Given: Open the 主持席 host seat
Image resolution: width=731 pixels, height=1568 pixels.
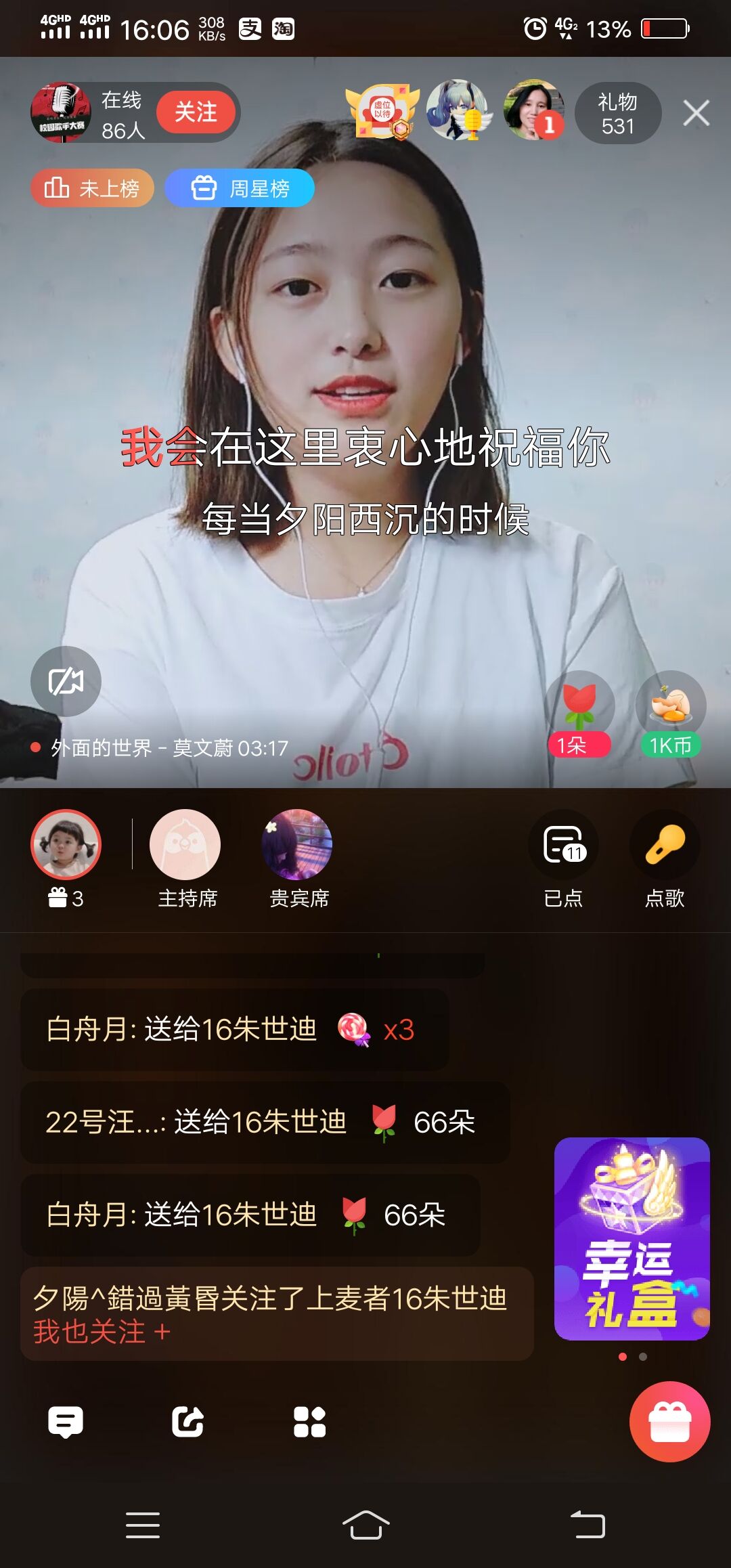Looking at the screenshot, I should pyautogui.click(x=185, y=845).
